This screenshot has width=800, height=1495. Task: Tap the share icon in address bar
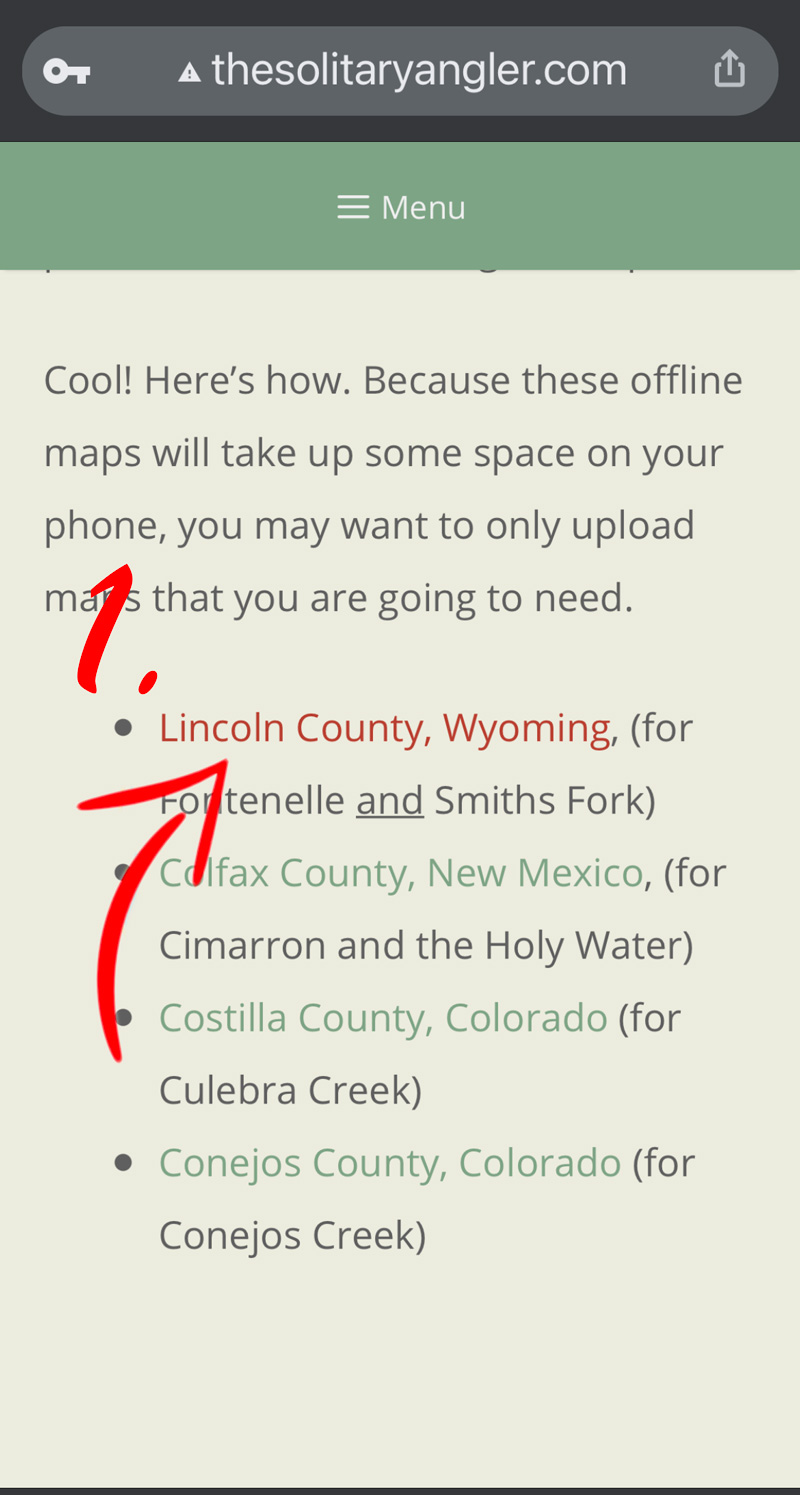(x=729, y=70)
